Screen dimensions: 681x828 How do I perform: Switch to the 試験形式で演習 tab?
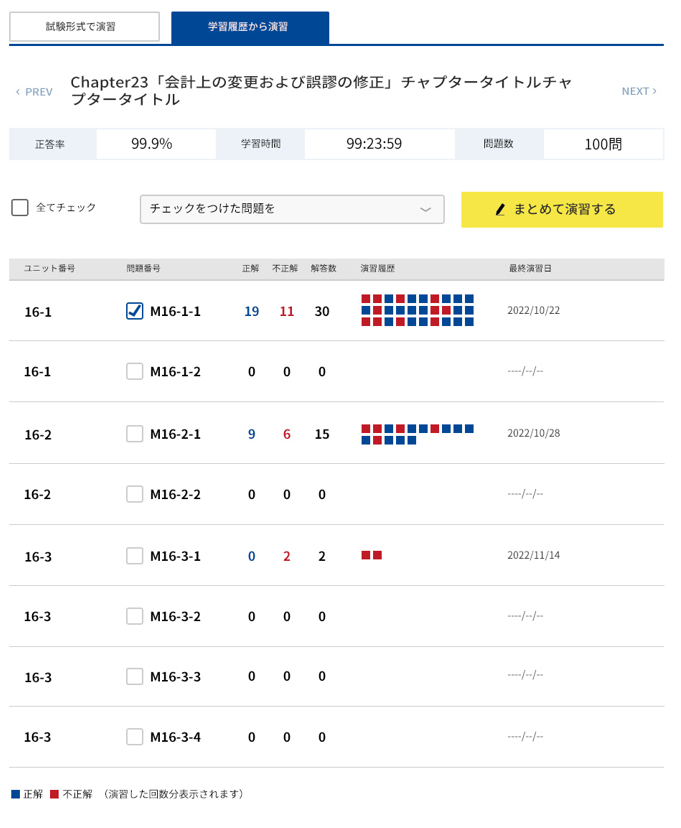coord(84,27)
